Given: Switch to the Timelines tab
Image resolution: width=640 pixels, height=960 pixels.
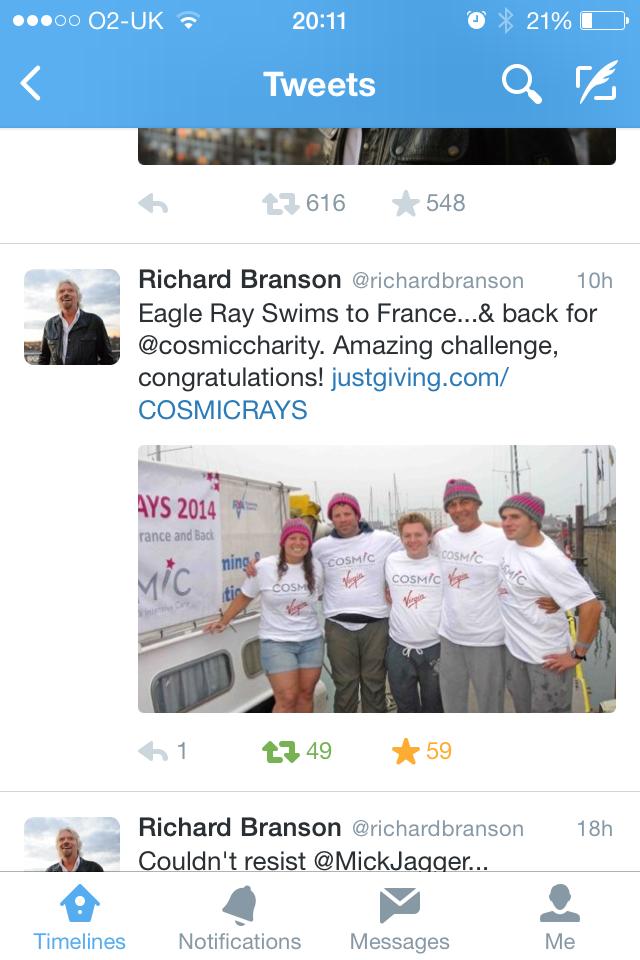Looking at the screenshot, I should coord(79,918).
